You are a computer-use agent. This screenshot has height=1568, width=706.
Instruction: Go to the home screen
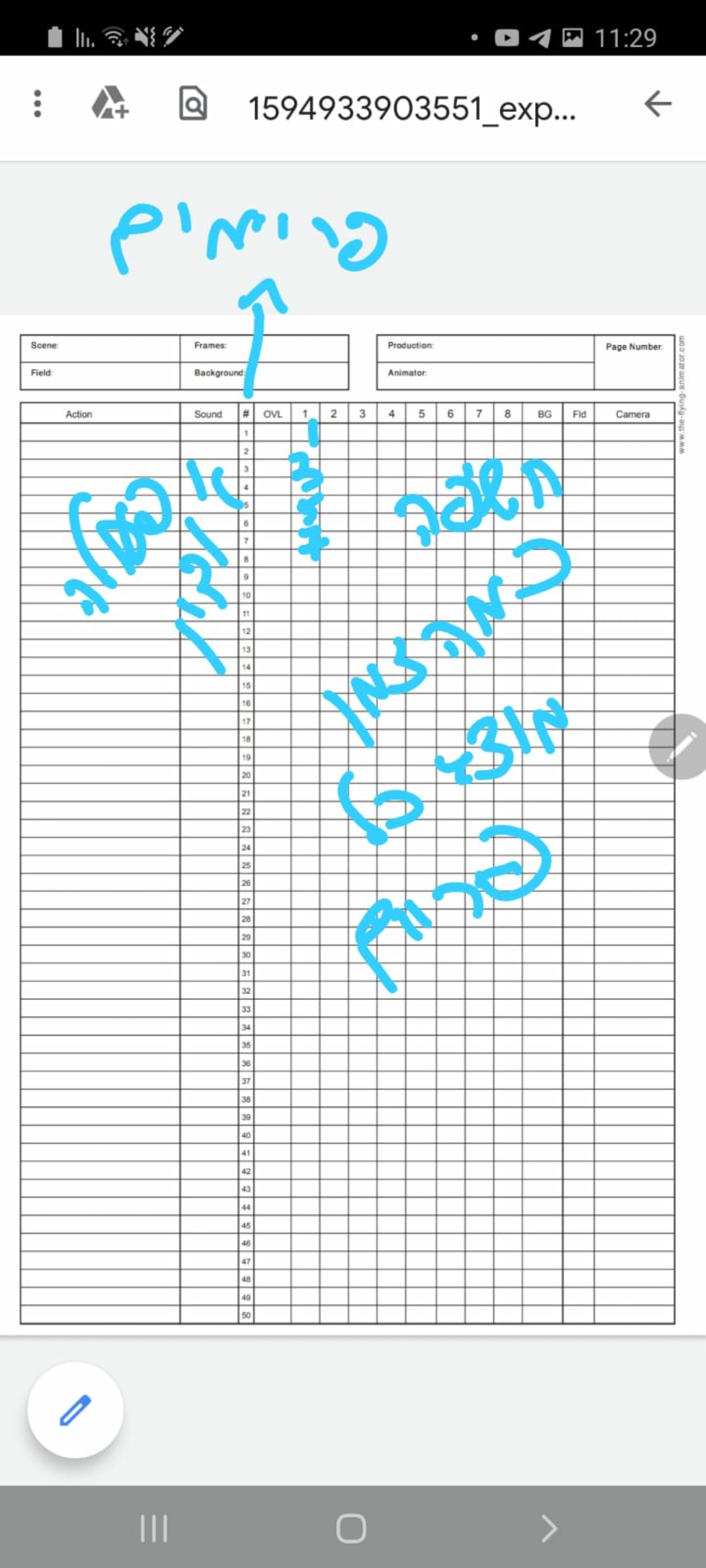coord(351,1528)
